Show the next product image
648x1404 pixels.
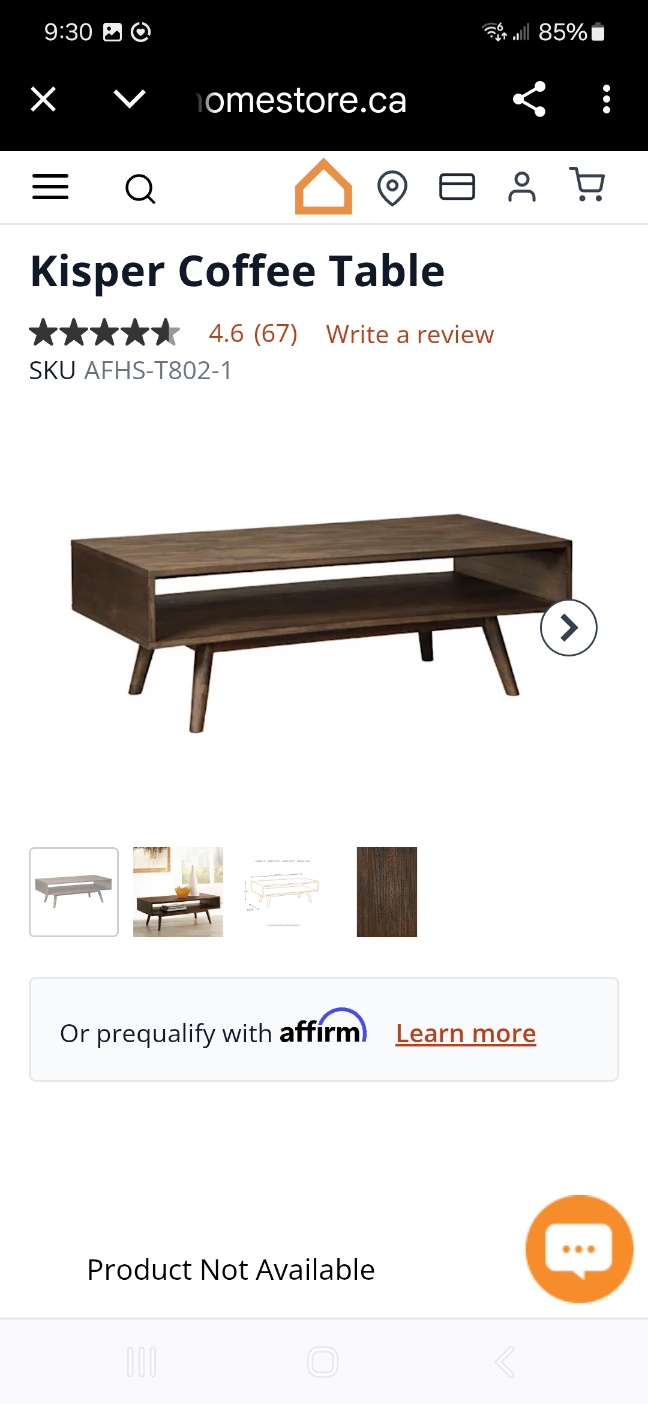(568, 628)
